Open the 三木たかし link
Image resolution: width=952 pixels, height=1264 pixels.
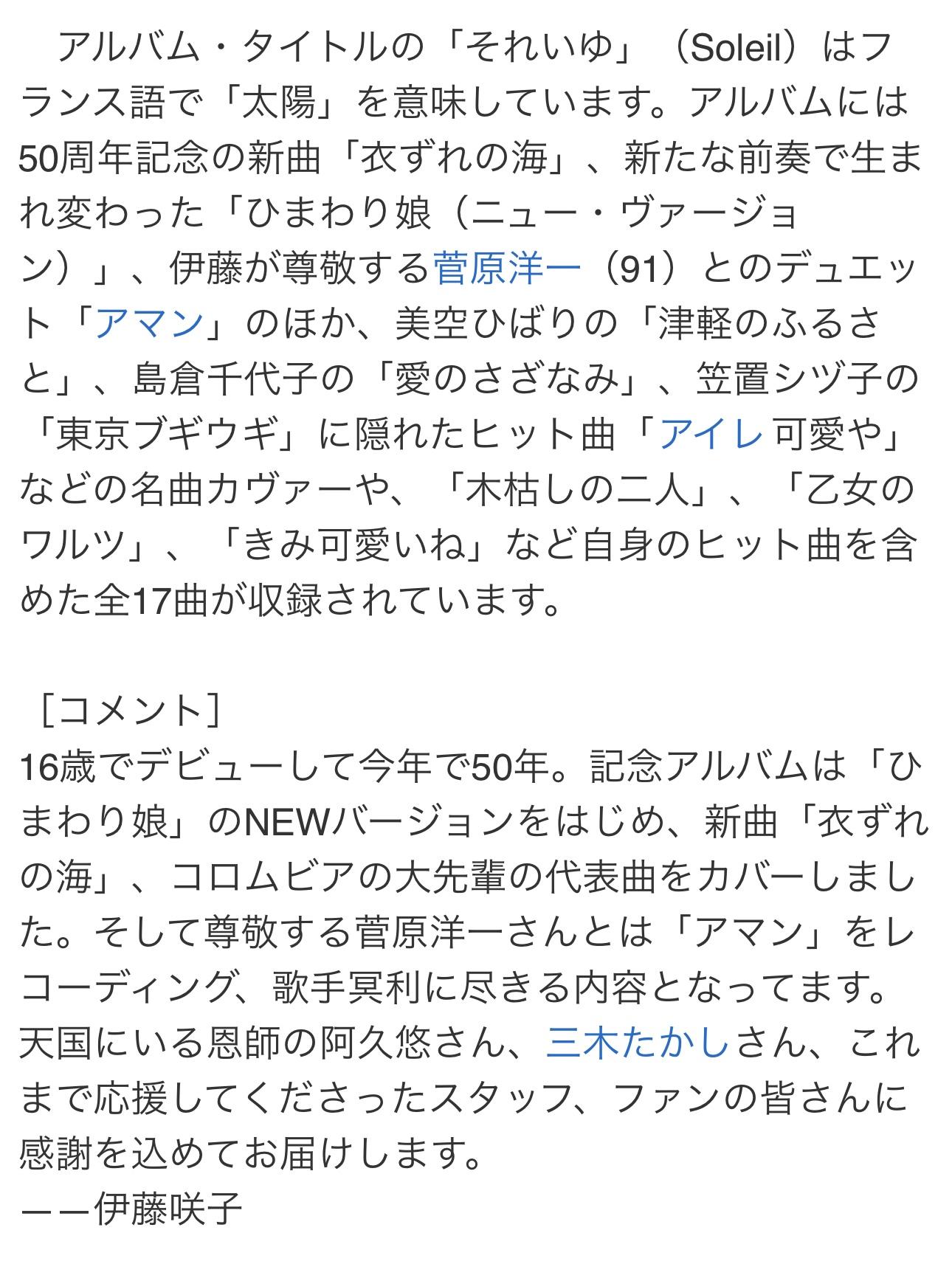(x=637, y=1044)
